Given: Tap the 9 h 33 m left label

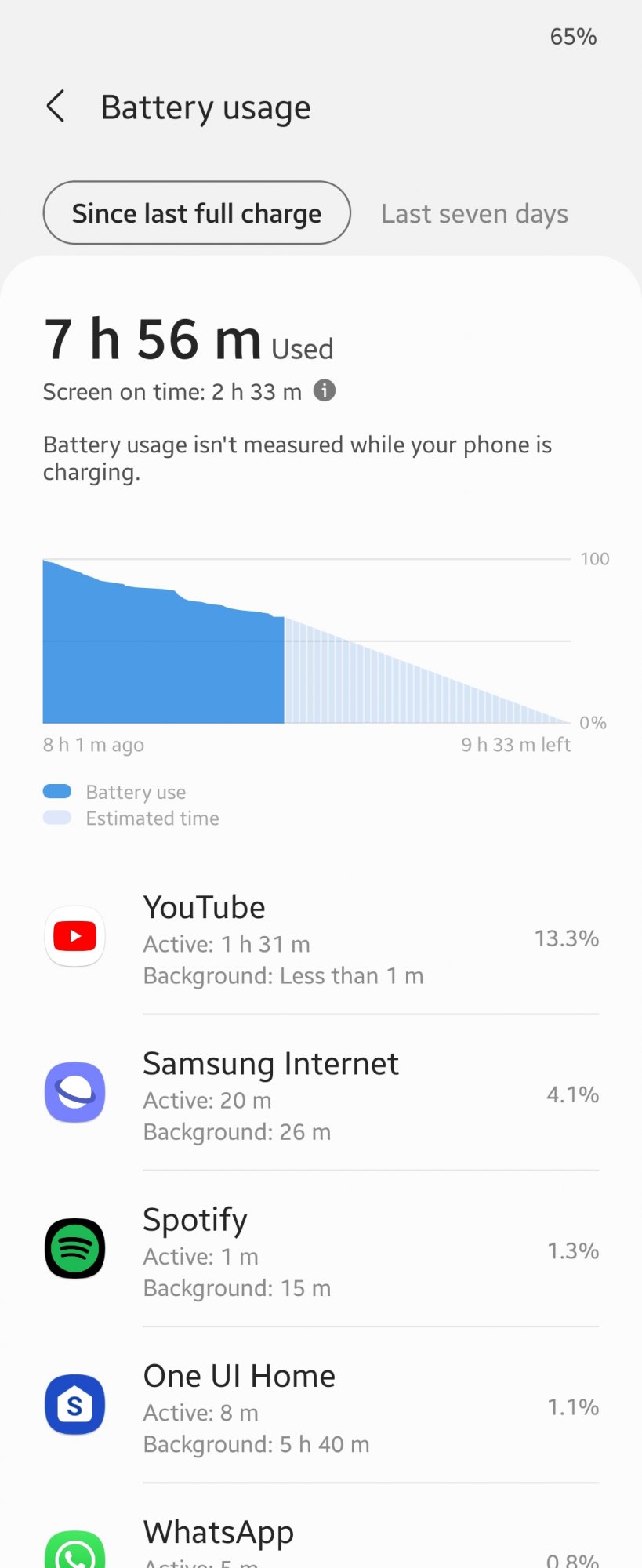Looking at the screenshot, I should (515, 744).
